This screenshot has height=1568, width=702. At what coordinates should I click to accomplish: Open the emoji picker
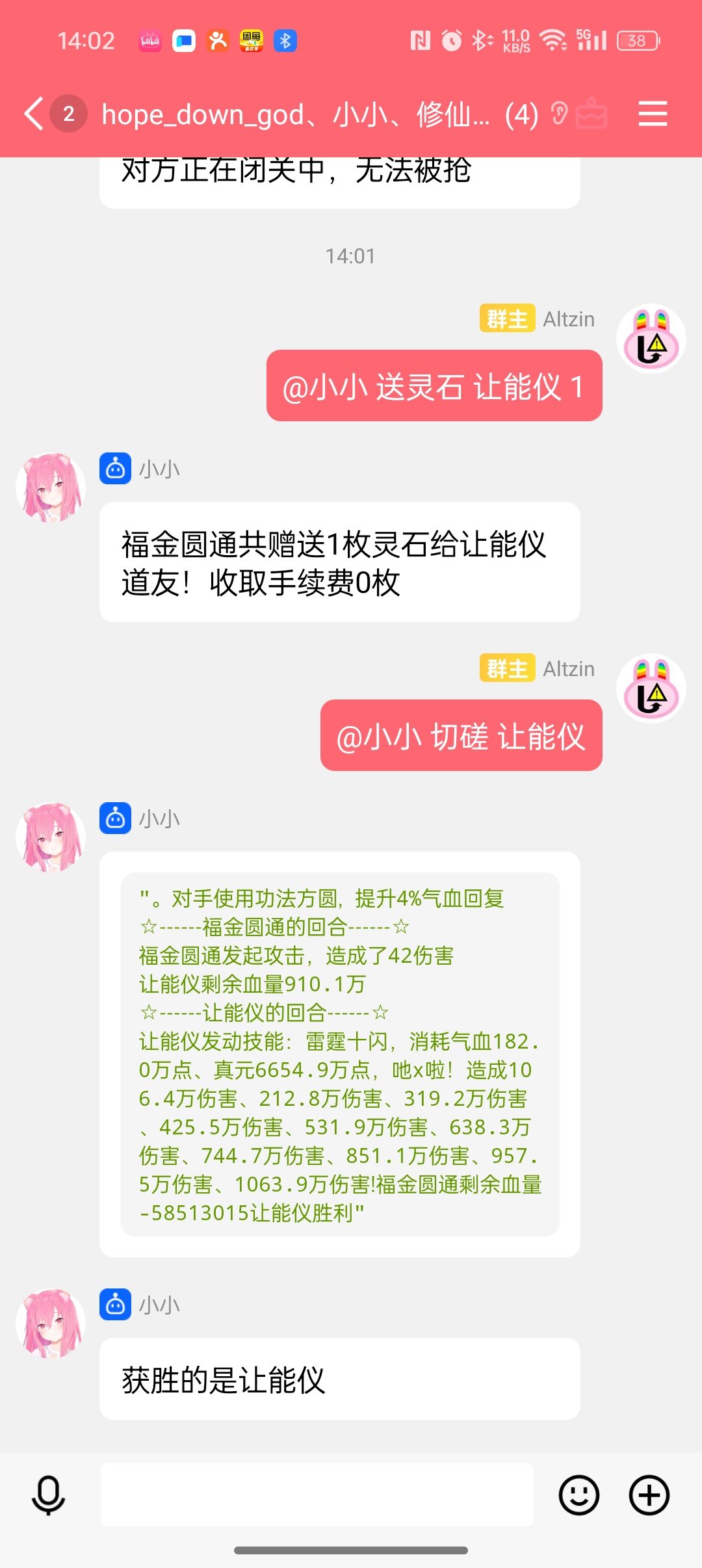tap(578, 1495)
